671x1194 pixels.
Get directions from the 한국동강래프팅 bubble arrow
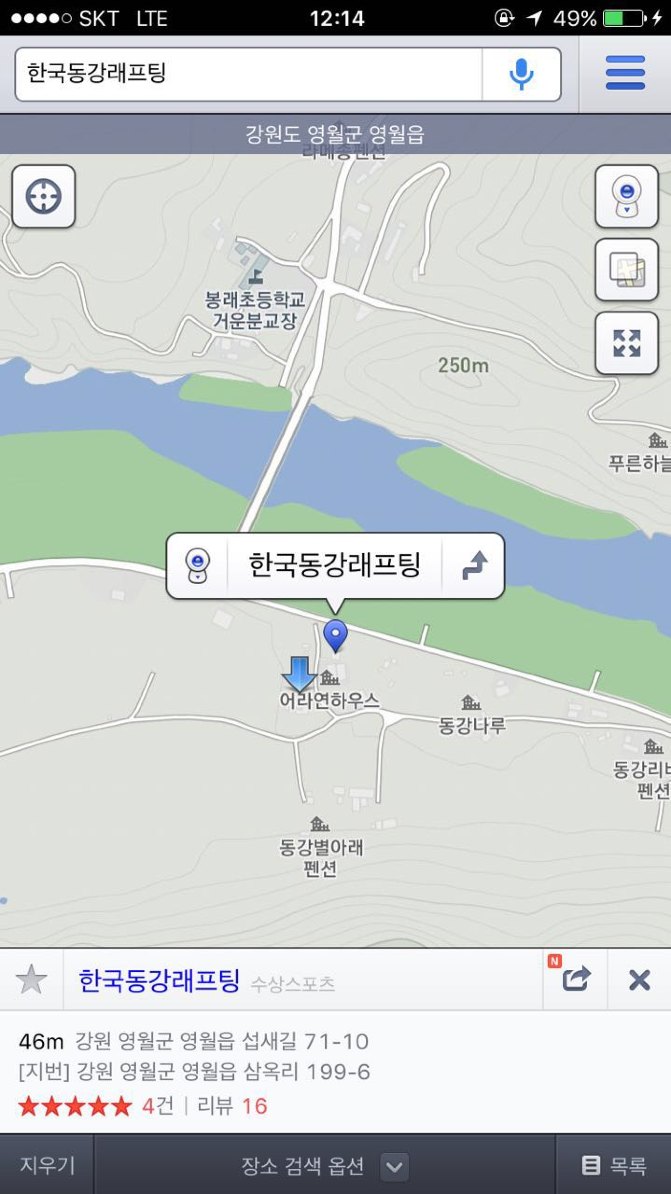pyautogui.click(x=474, y=566)
